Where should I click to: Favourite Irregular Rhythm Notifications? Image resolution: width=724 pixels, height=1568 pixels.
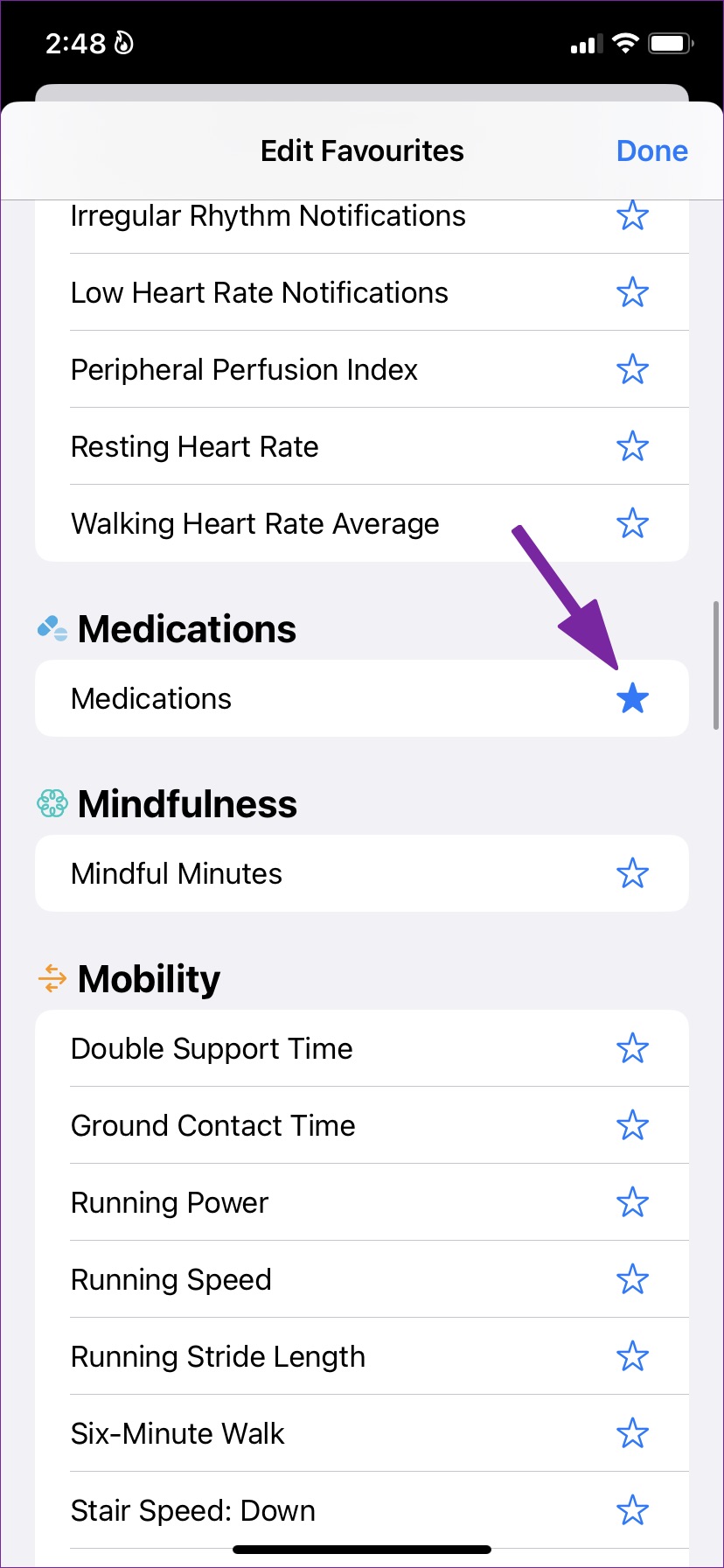tap(632, 215)
